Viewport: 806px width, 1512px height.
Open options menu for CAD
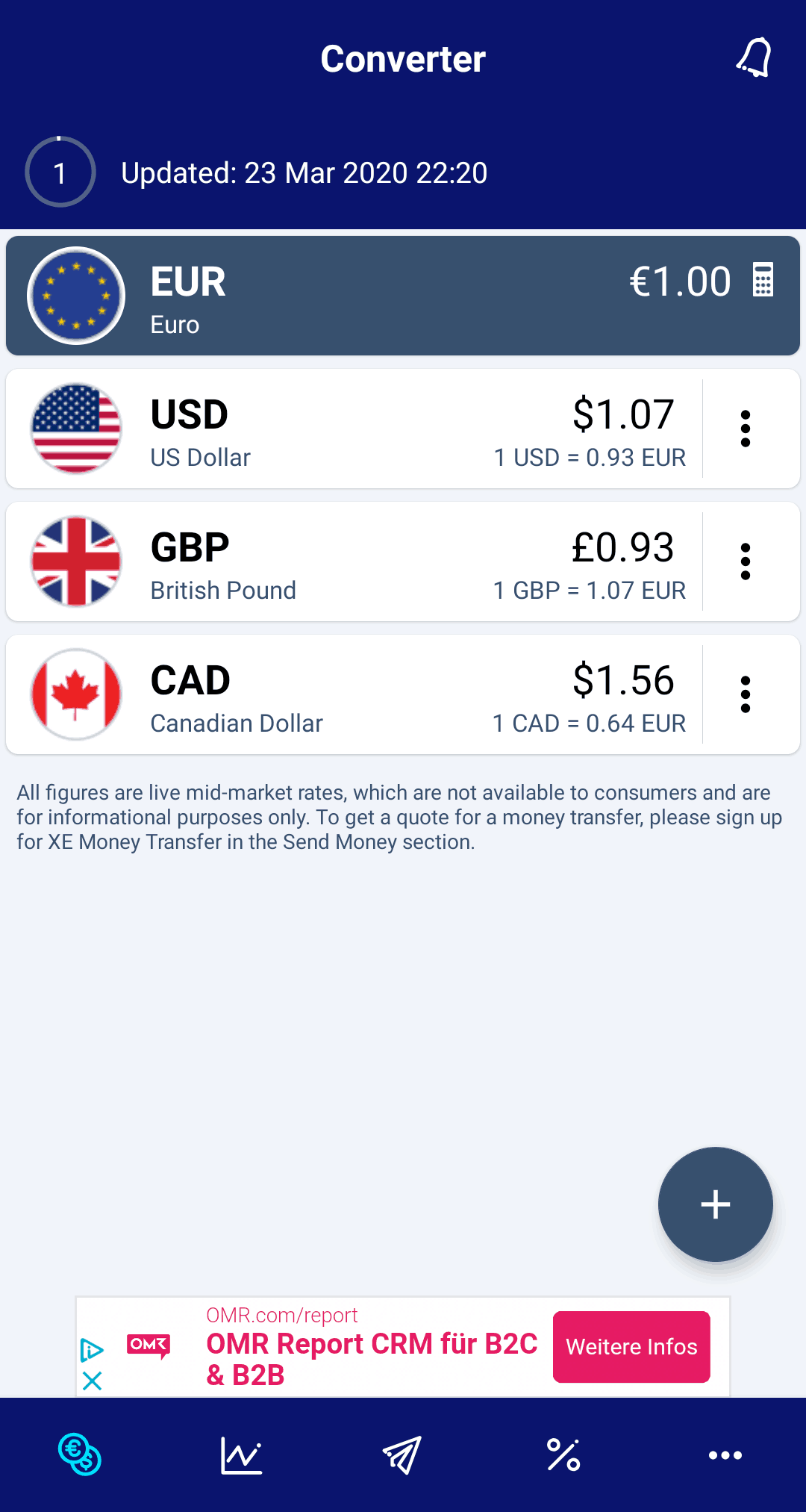pos(745,694)
